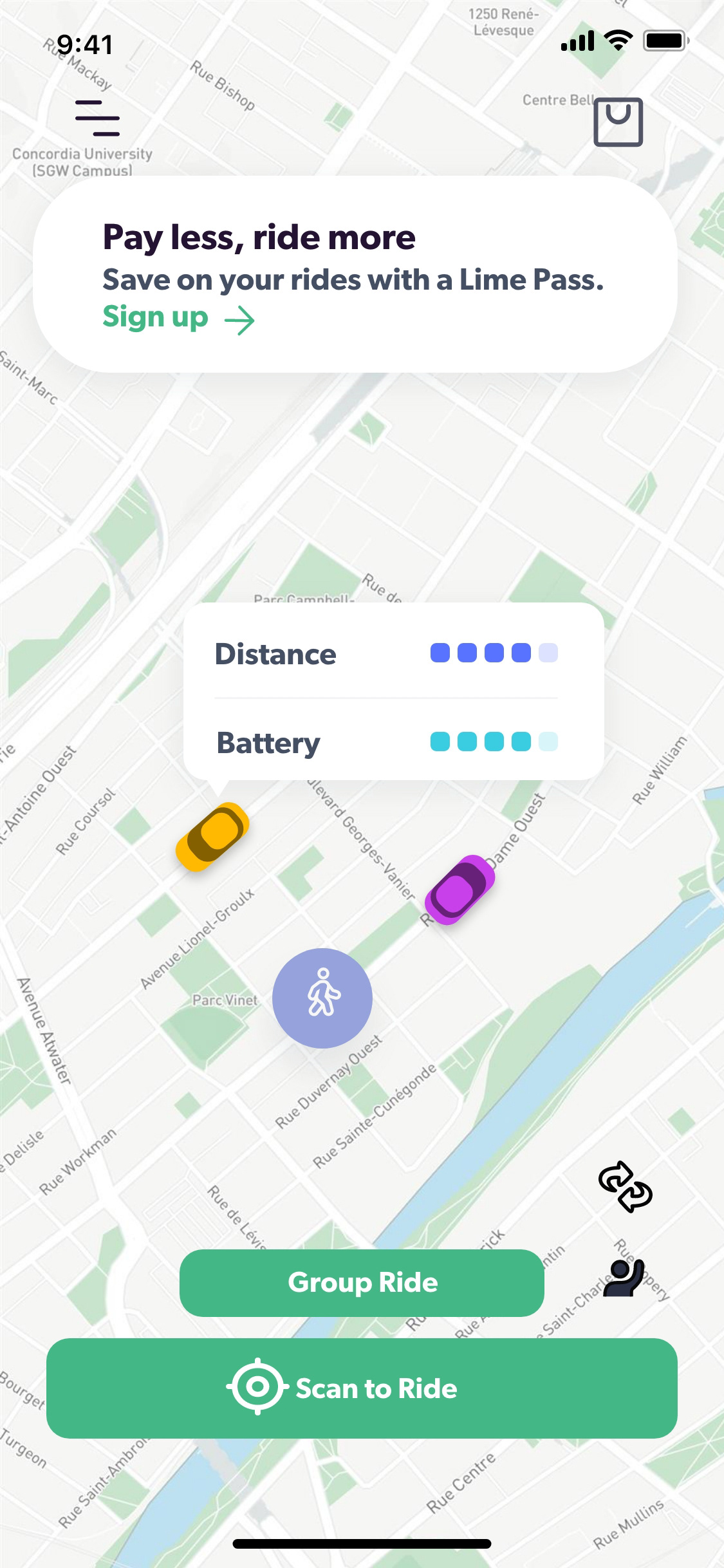This screenshot has width=724, height=1568.
Task: Tap Sign up for Lime Pass
Action: [x=178, y=318]
